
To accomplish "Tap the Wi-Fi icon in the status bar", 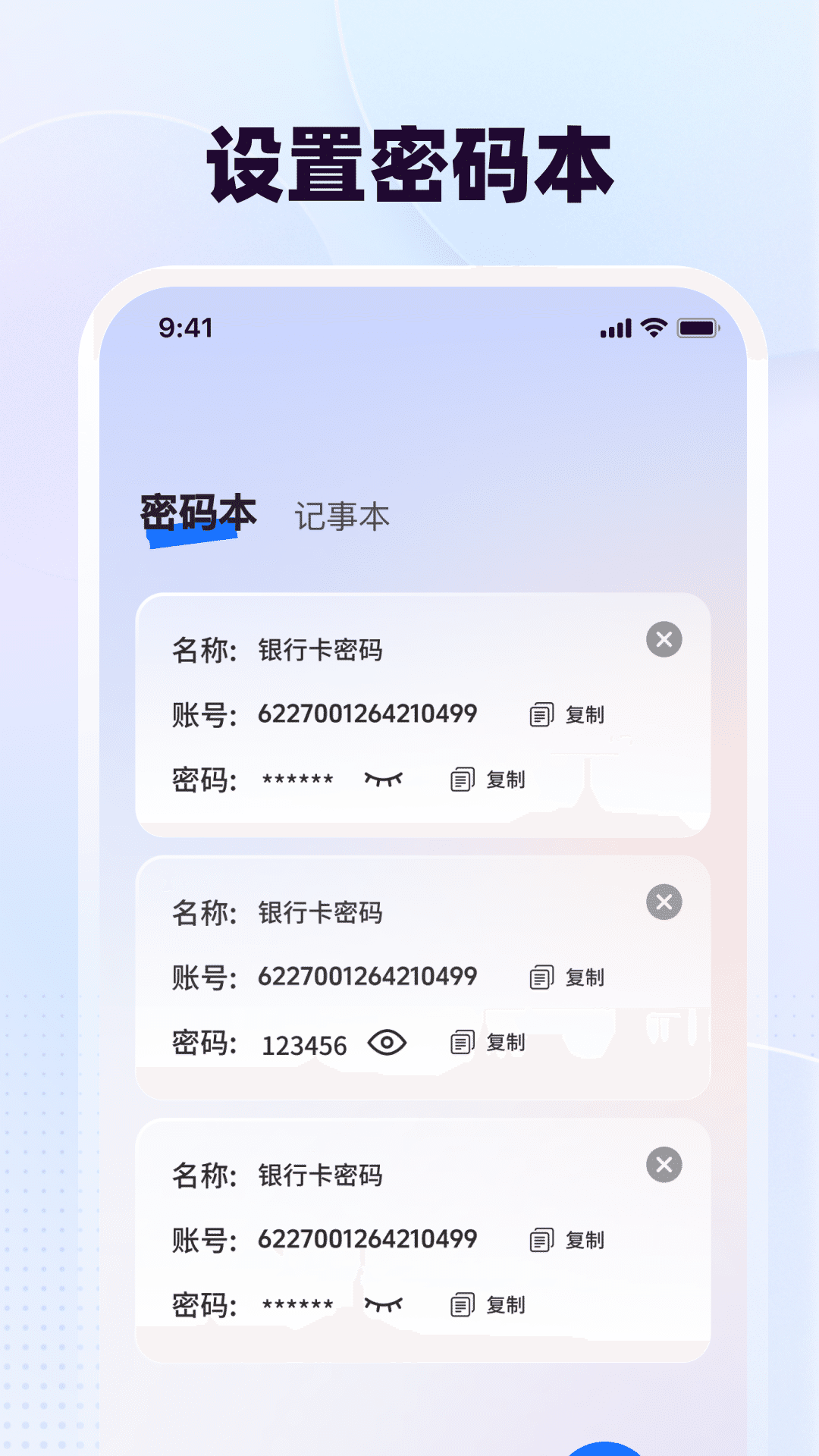I will pos(653,326).
